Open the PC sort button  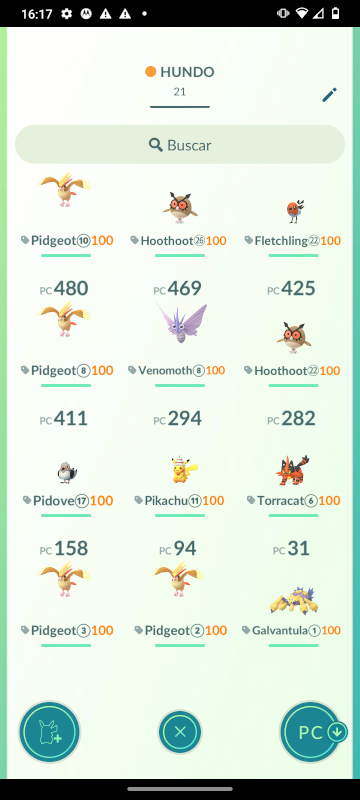311,732
